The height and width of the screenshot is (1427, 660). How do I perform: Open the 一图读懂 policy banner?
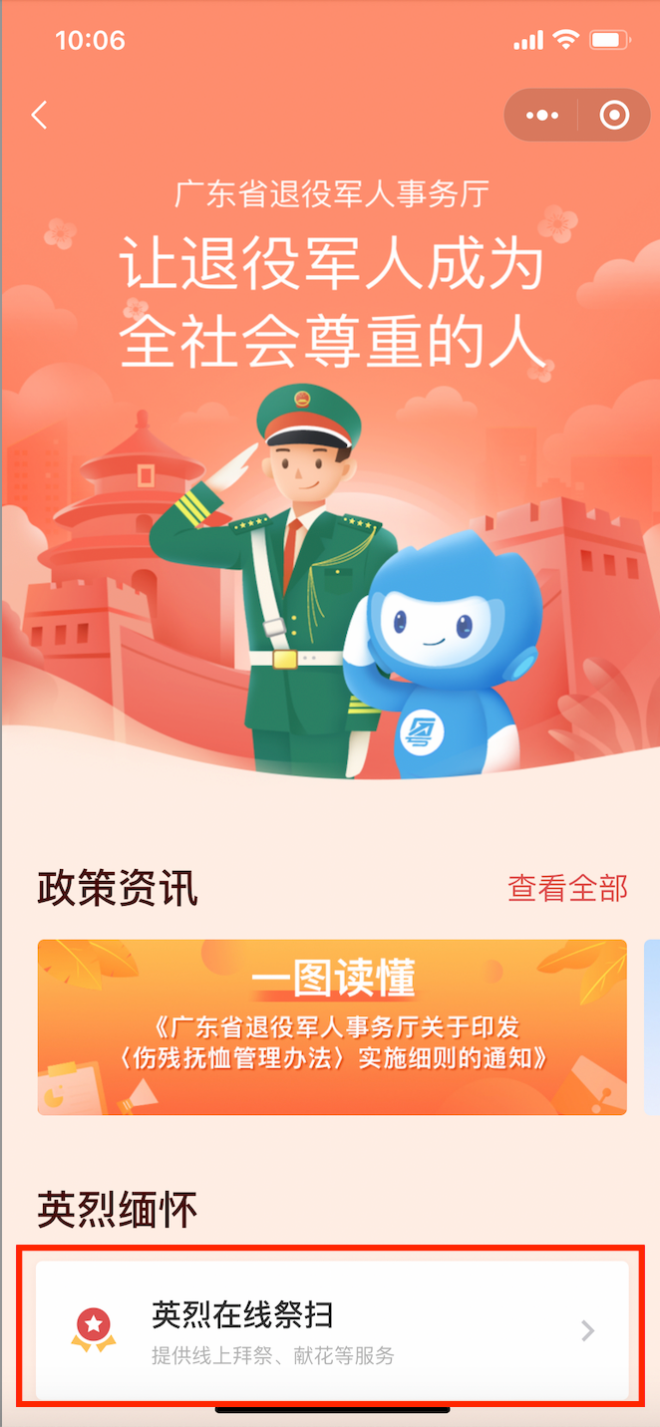332,1027
